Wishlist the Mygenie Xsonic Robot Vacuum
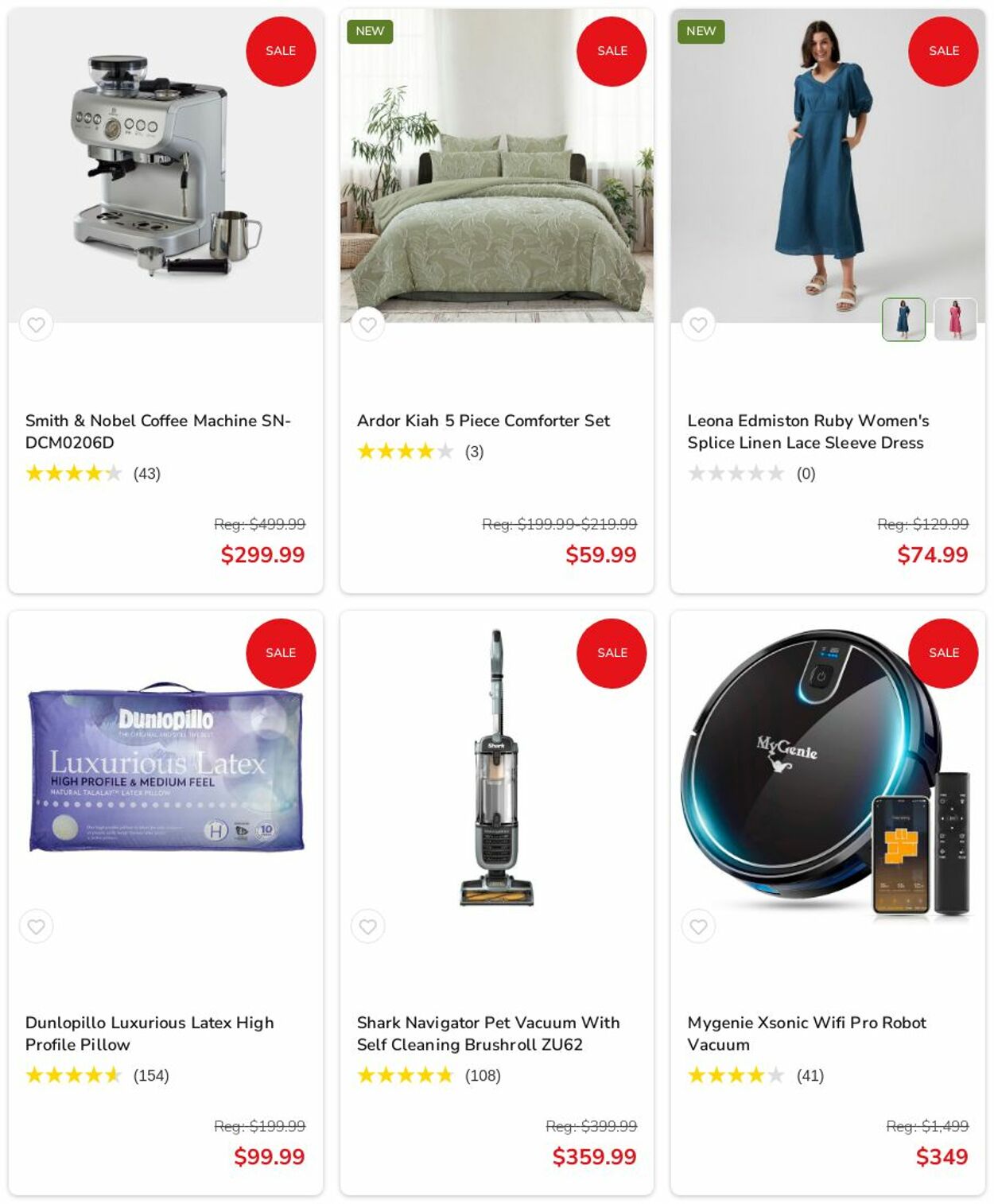Screen dimensions: 994x1204 tap(698, 926)
